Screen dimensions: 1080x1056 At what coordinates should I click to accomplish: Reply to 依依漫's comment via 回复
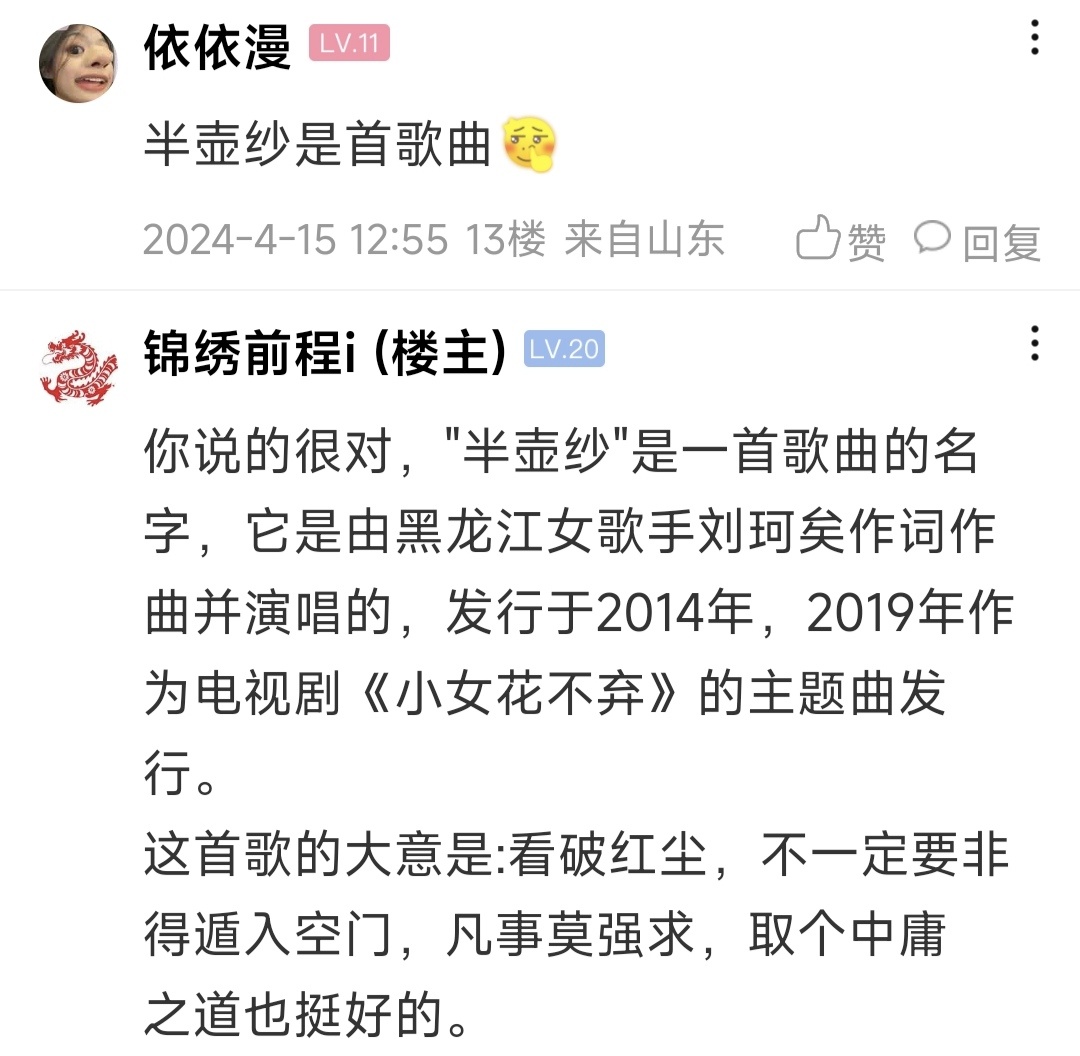[x=977, y=241]
